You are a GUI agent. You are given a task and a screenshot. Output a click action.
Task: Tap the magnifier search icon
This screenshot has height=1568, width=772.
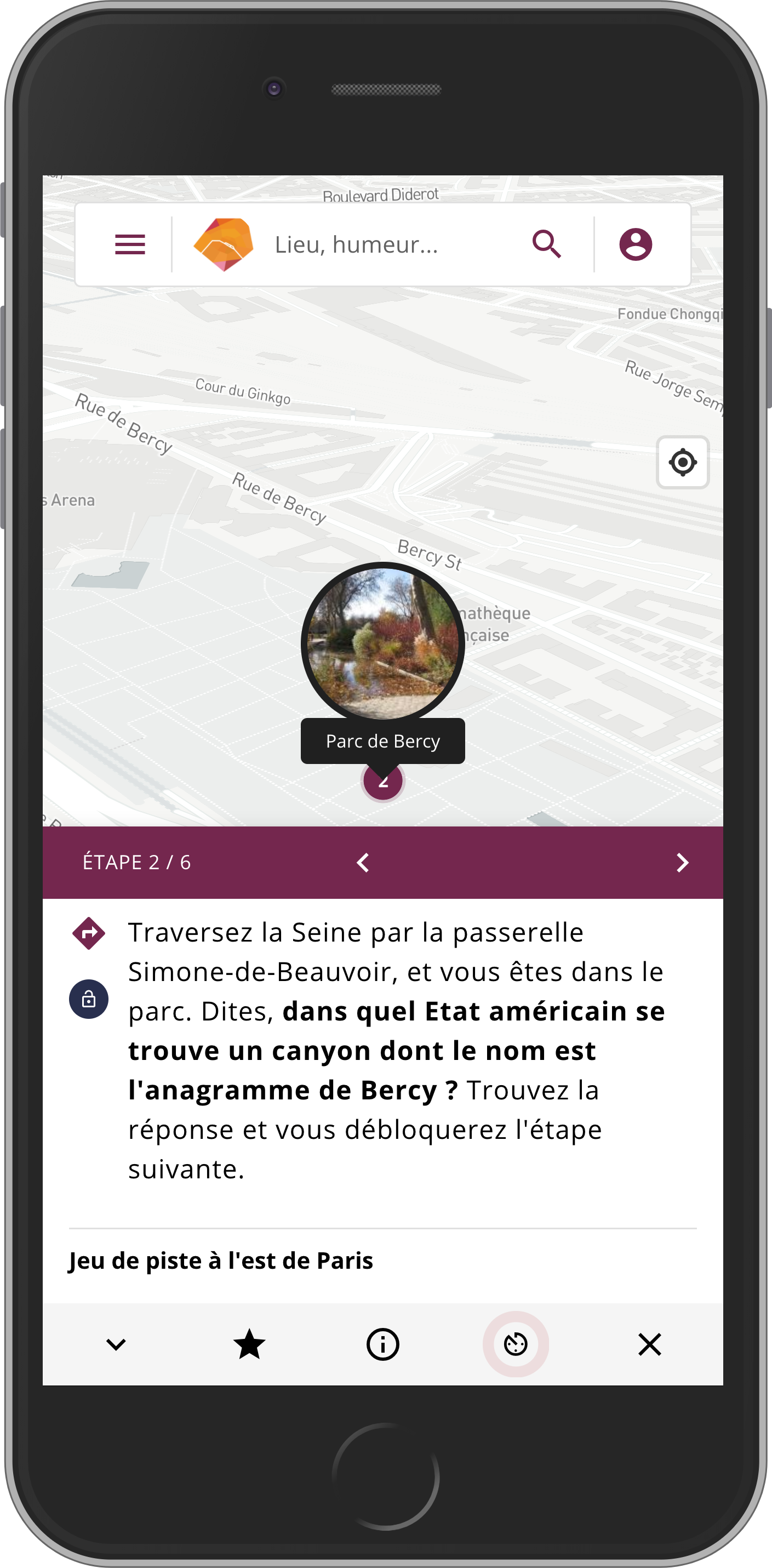(546, 244)
